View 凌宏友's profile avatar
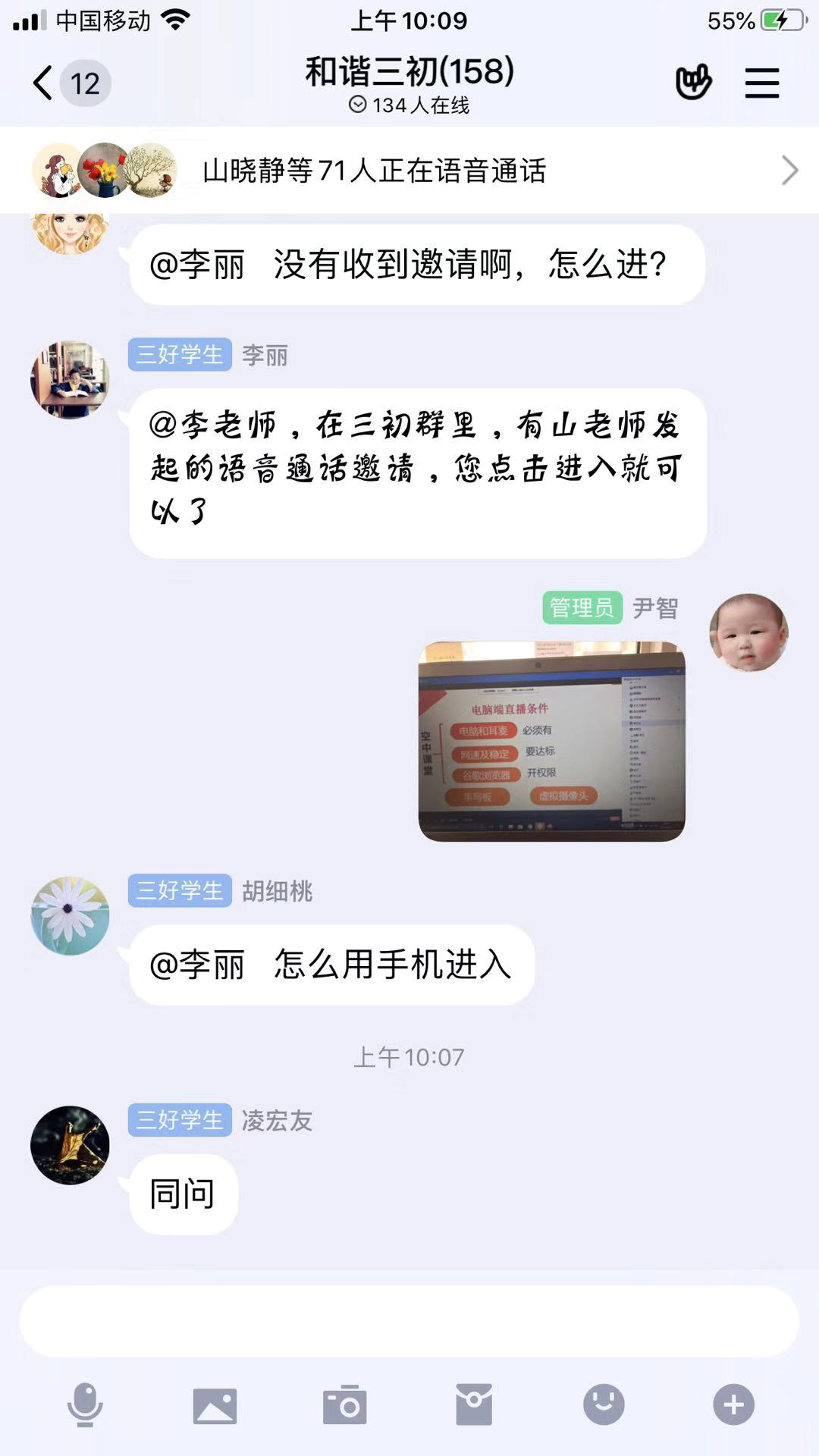This screenshot has width=819, height=1456. click(70, 1144)
